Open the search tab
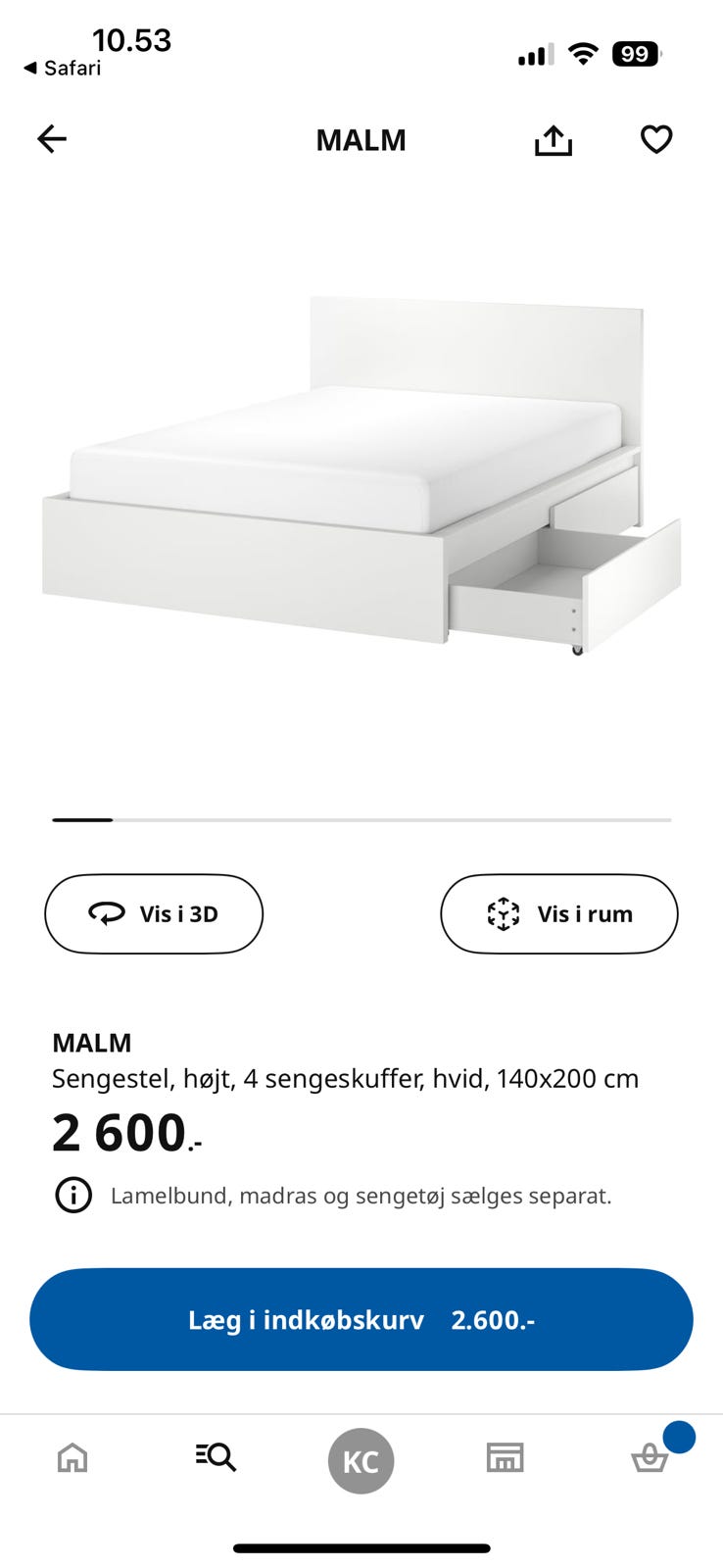The width and height of the screenshot is (723, 1568). 216,1457
